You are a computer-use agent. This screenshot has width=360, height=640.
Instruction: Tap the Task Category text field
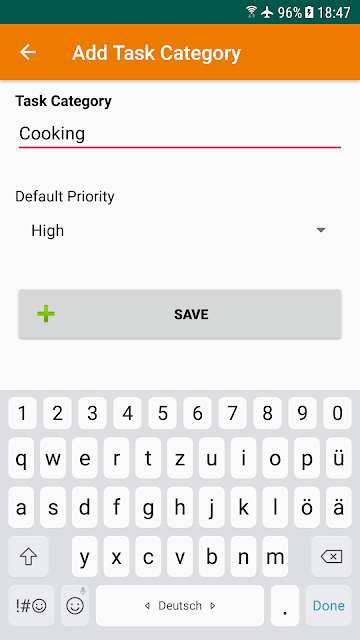click(180, 134)
